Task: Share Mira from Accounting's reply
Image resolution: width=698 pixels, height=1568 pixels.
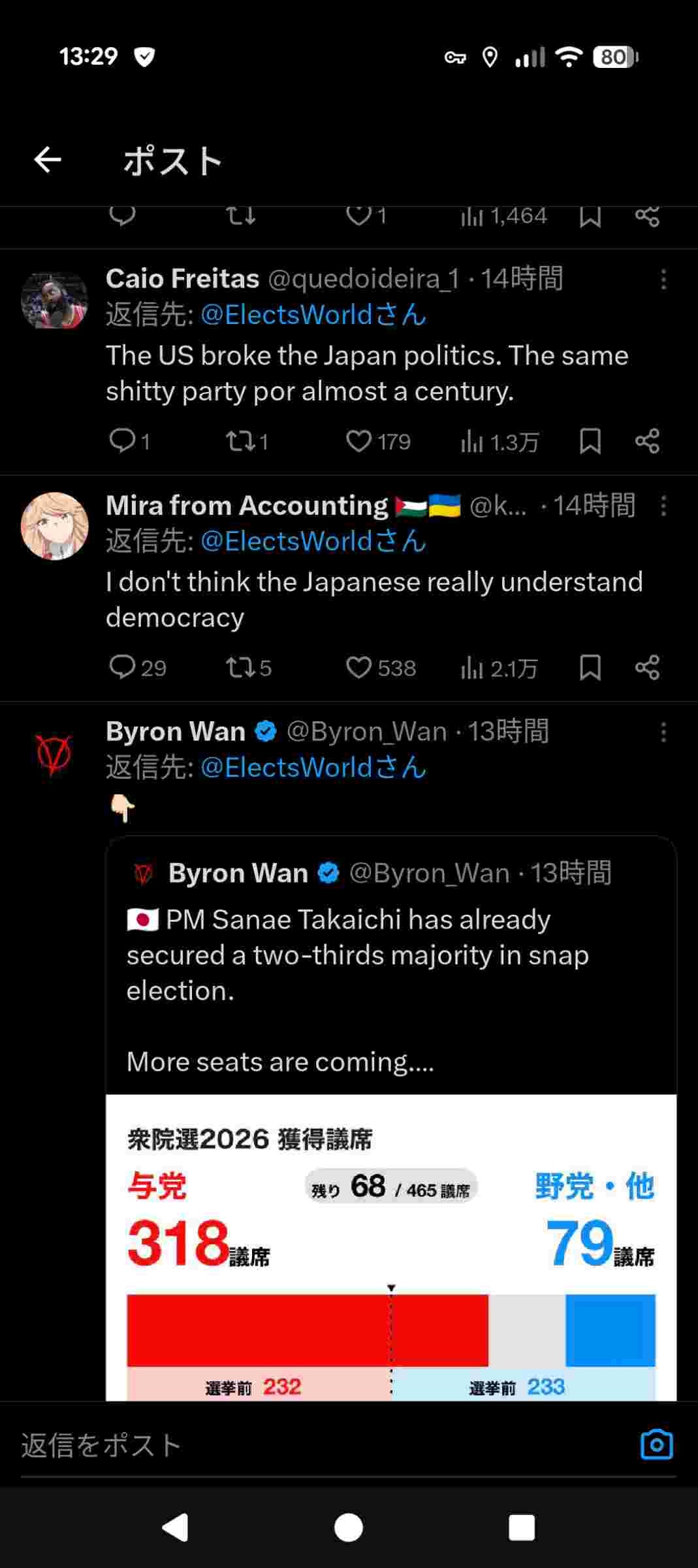Action: [x=647, y=668]
